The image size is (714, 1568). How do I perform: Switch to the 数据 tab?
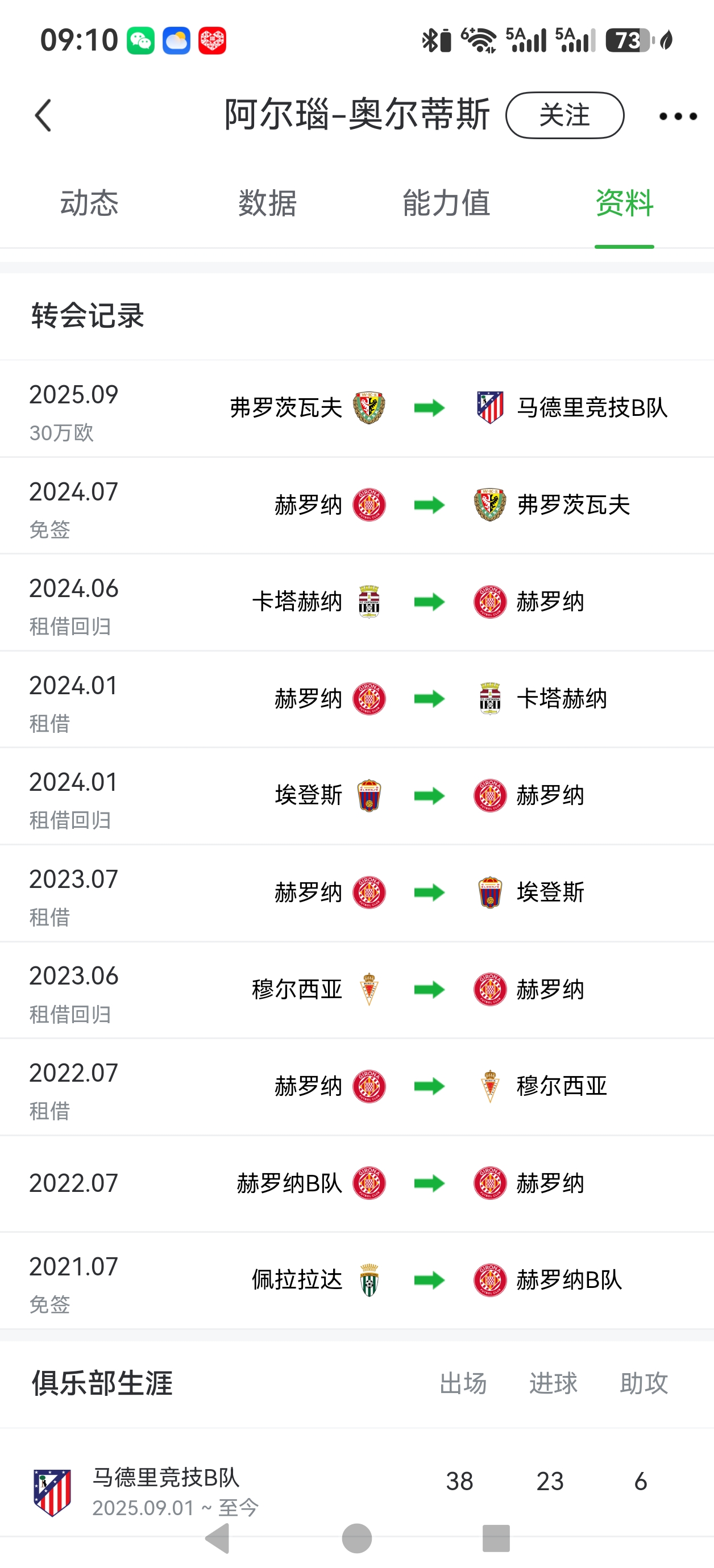pyautogui.click(x=267, y=203)
